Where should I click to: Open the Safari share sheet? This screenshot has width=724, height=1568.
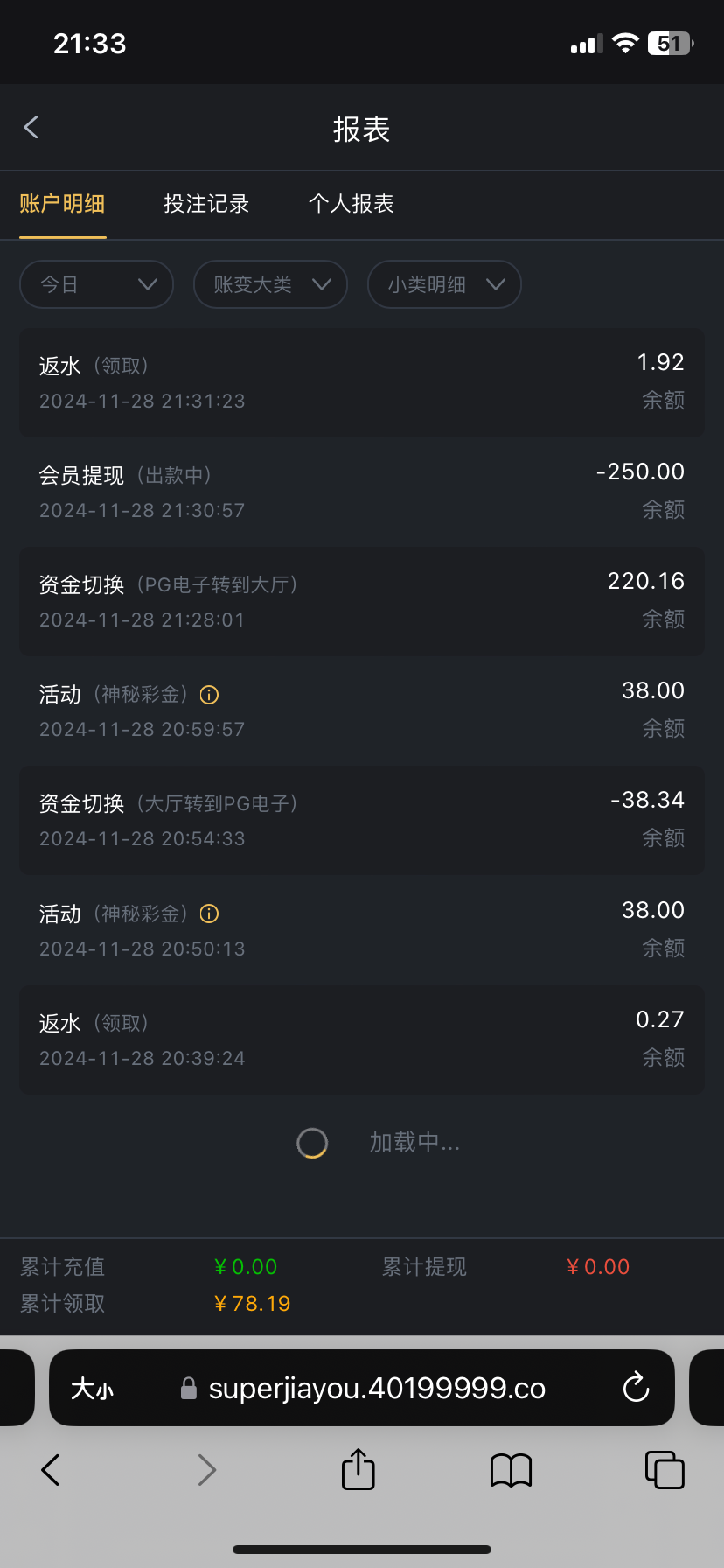[358, 1469]
